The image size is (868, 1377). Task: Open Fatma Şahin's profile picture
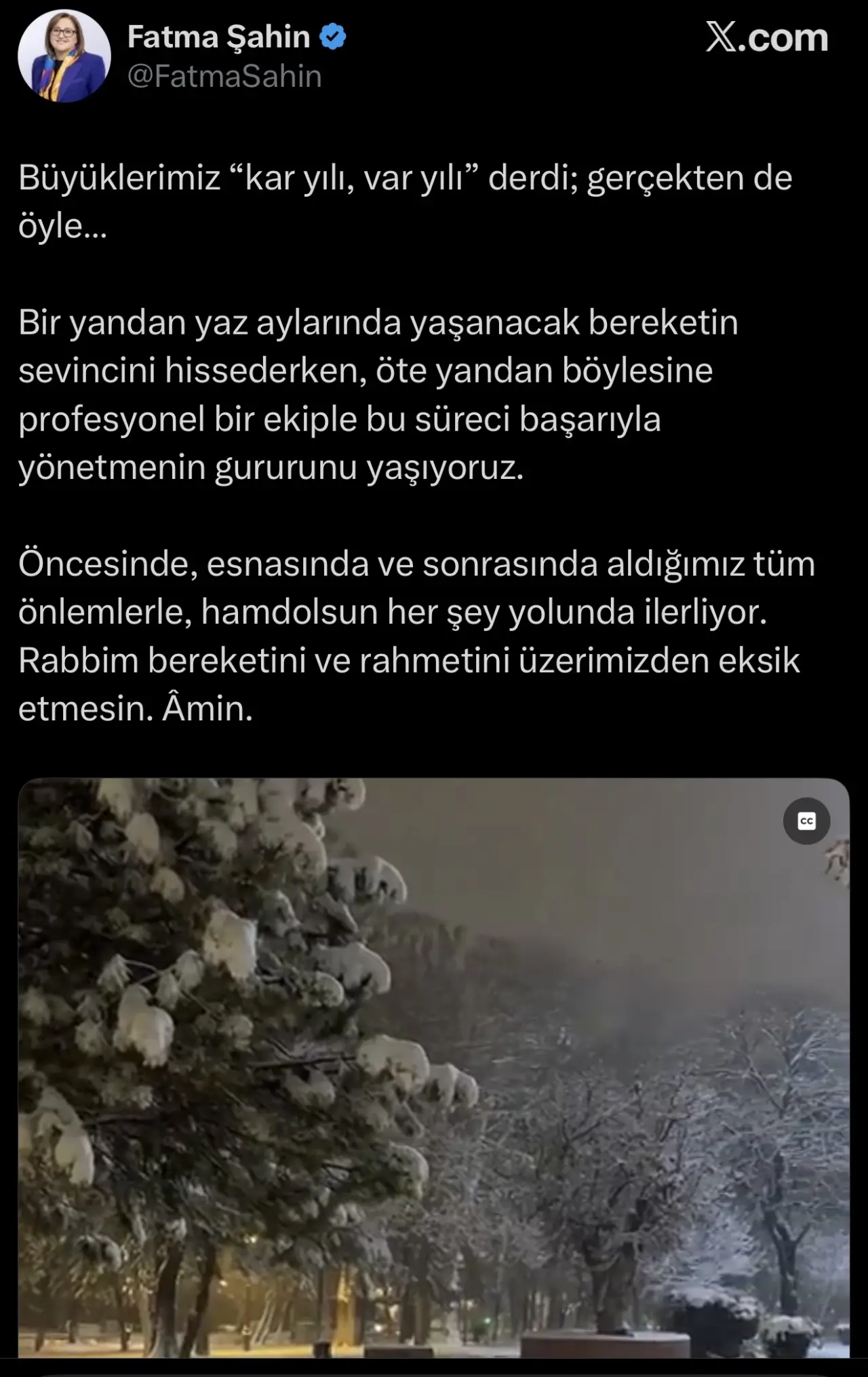(x=64, y=56)
